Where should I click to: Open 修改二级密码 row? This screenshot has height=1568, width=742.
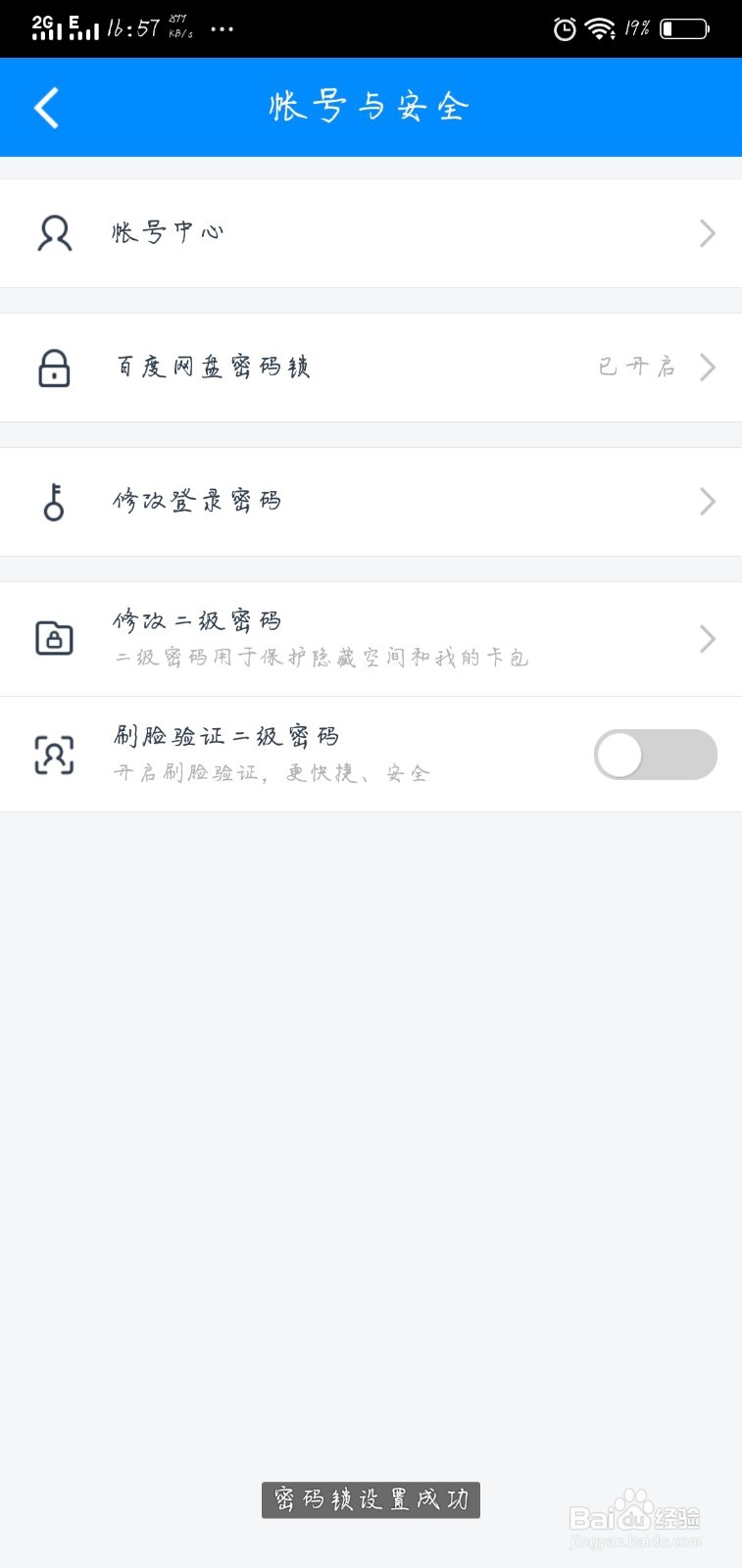click(371, 639)
